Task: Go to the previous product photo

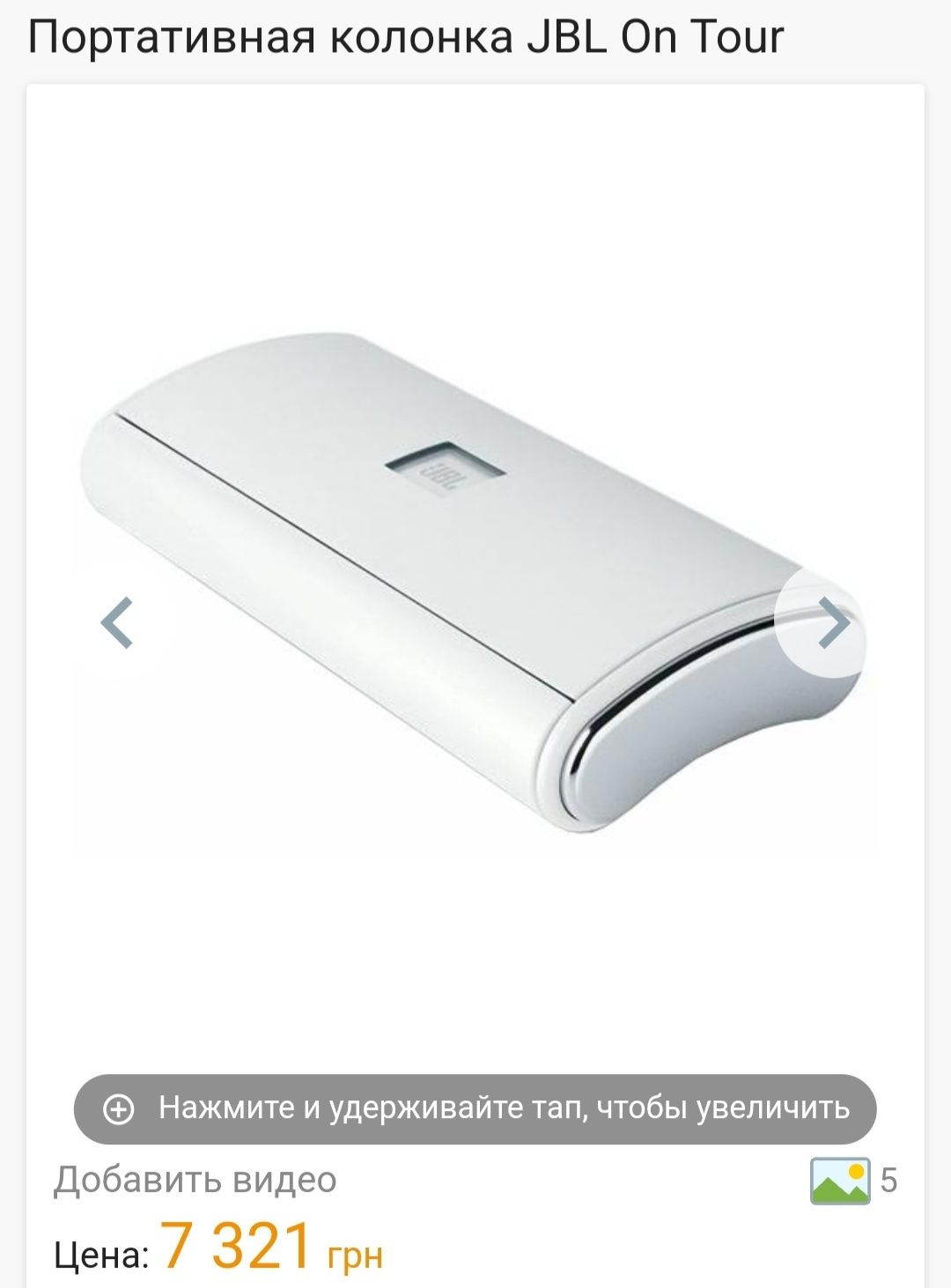Action: point(117,622)
